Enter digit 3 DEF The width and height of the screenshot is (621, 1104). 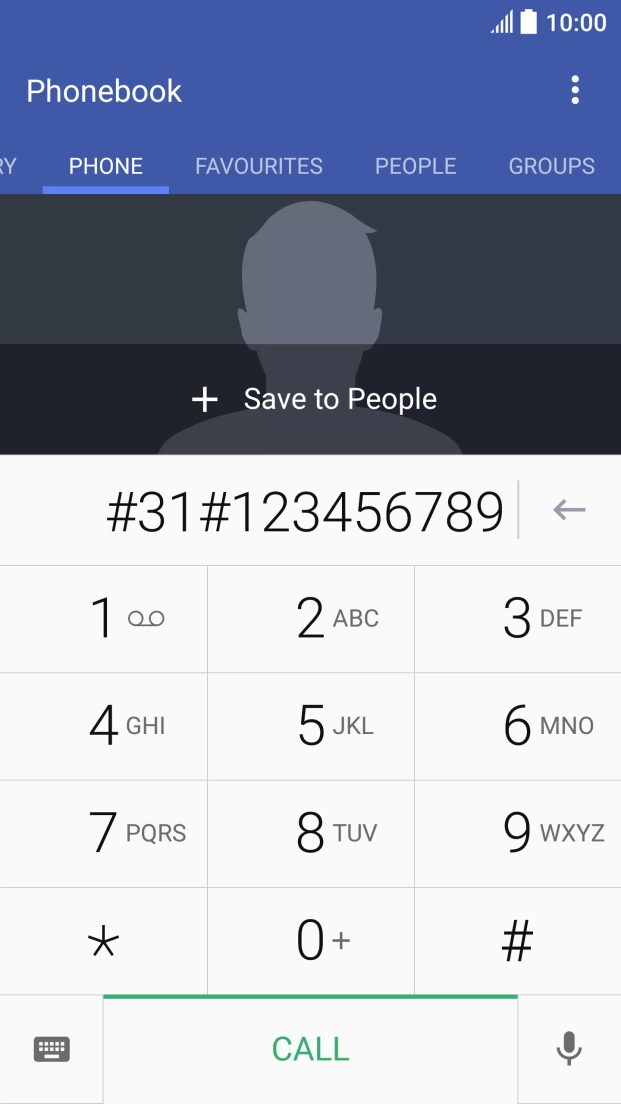[x=518, y=618]
